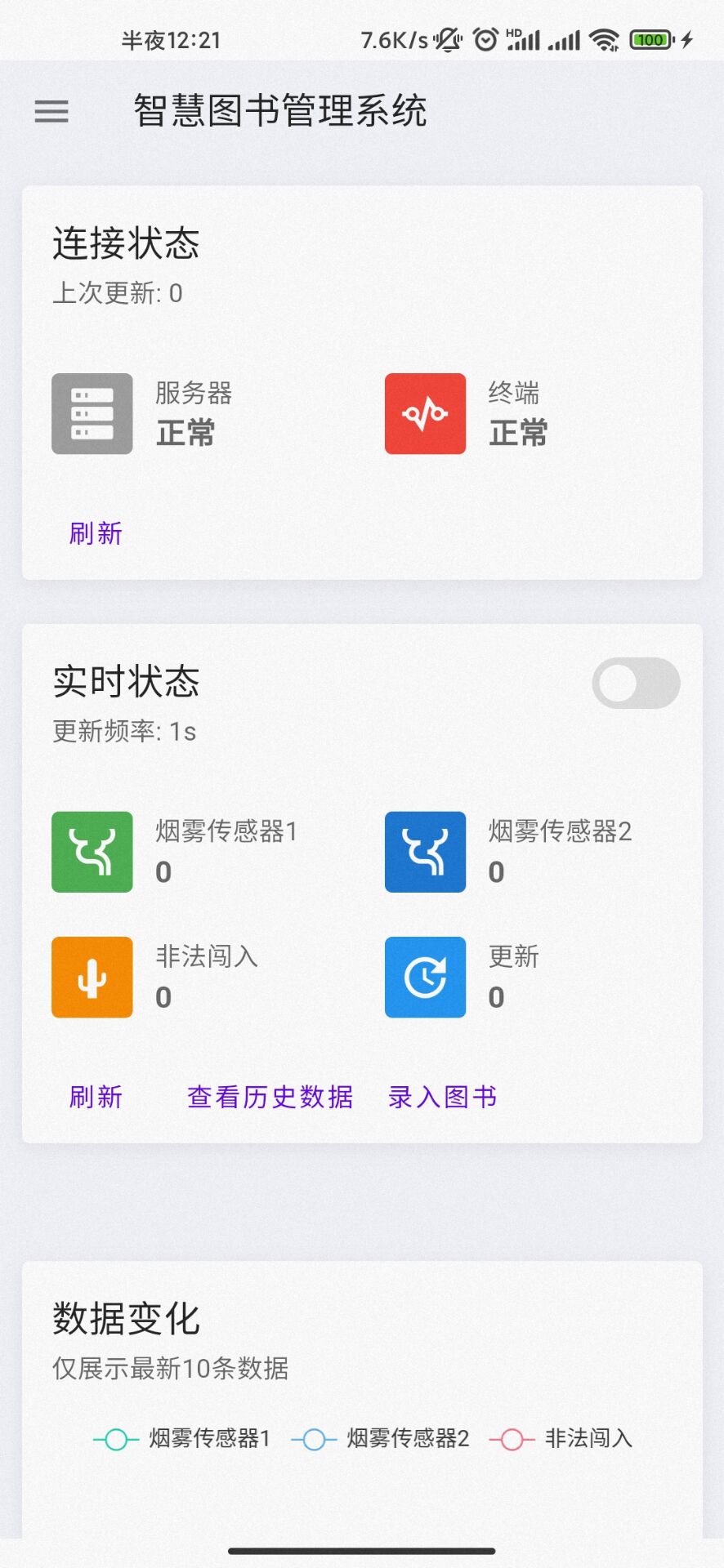The height and width of the screenshot is (1568, 724).
Task: Click the server status icon showing 正常
Action: pos(92,414)
